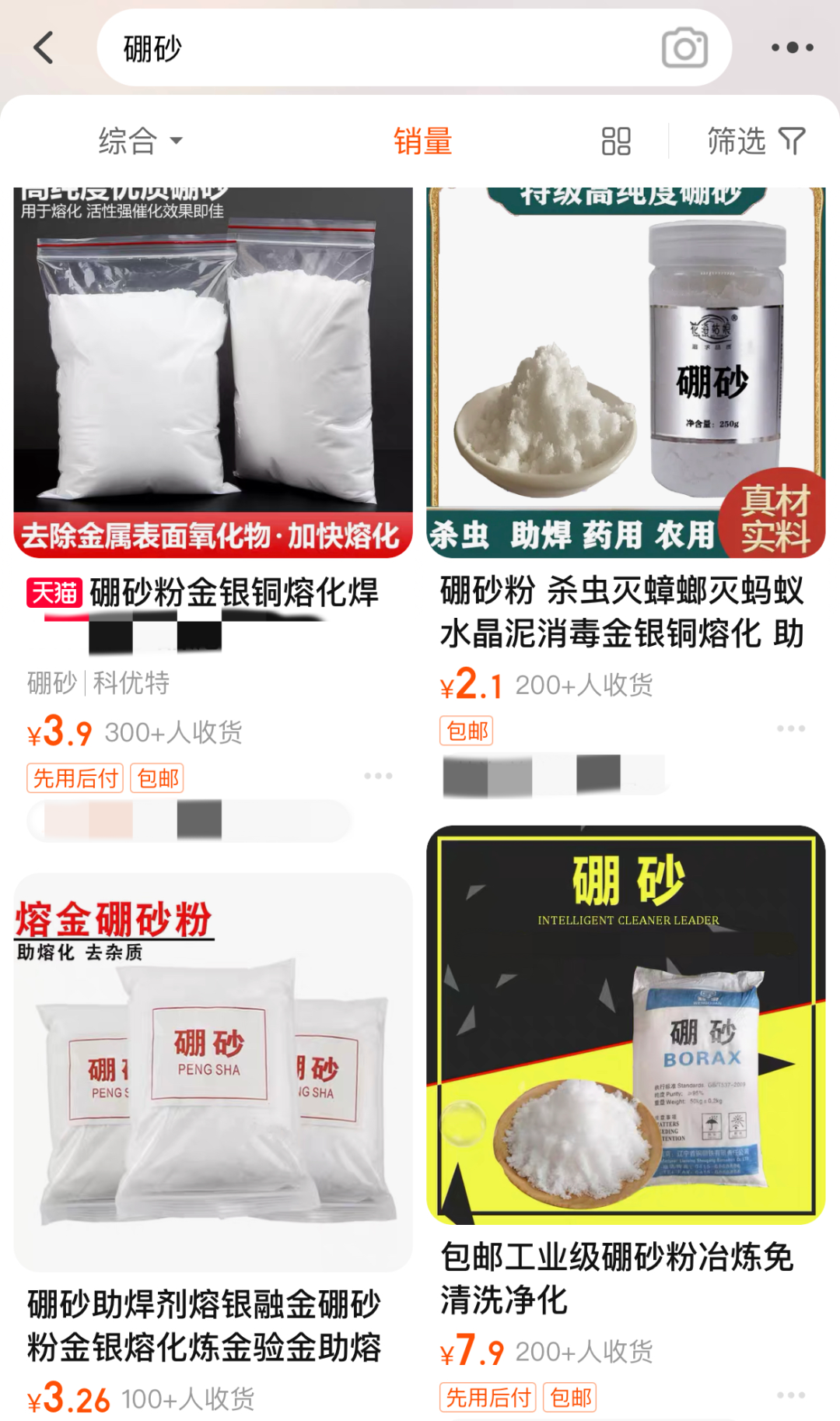Open the 筛选 filter panel
The image size is (840, 1421).
754,141
